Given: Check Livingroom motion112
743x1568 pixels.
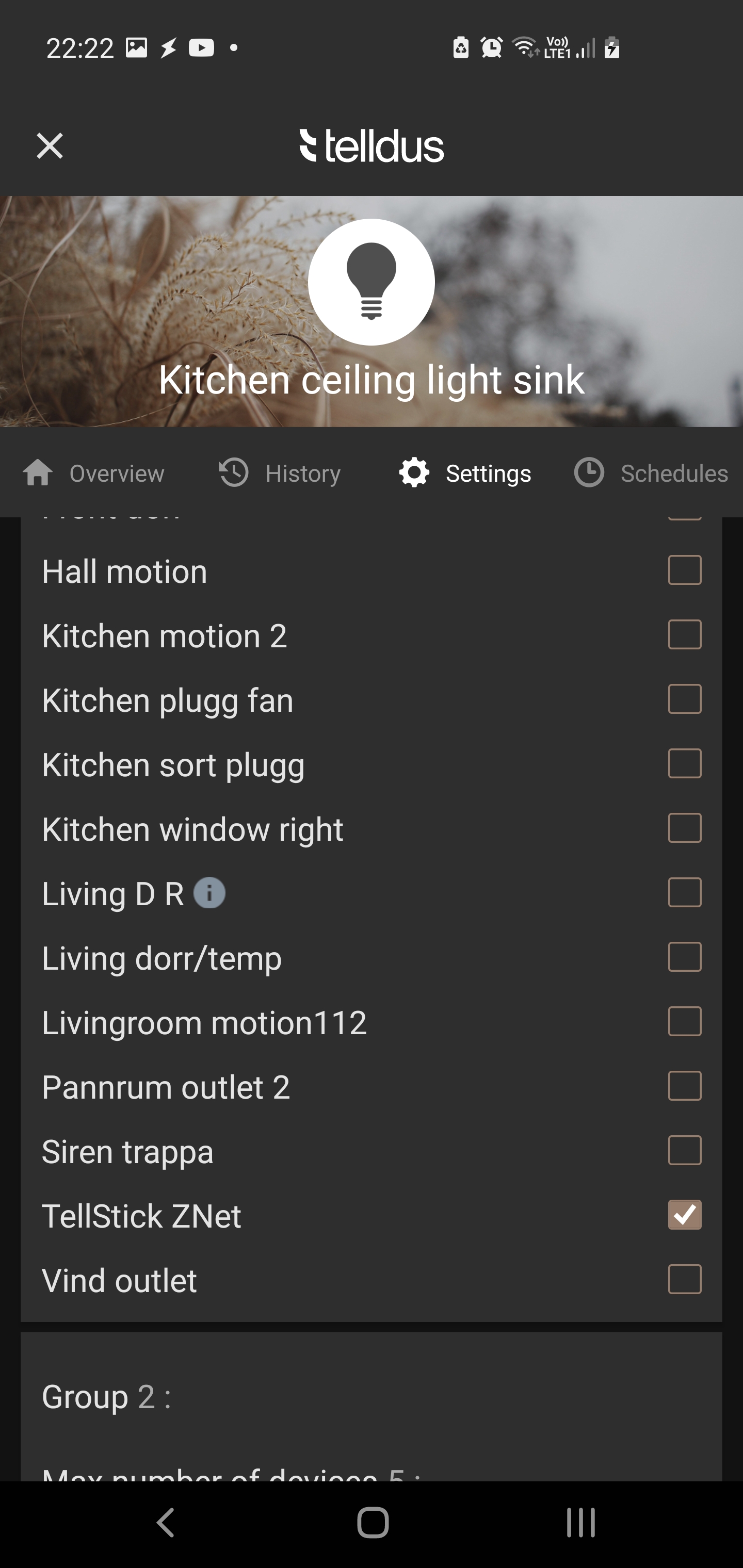Looking at the screenshot, I should [x=685, y=1022].
